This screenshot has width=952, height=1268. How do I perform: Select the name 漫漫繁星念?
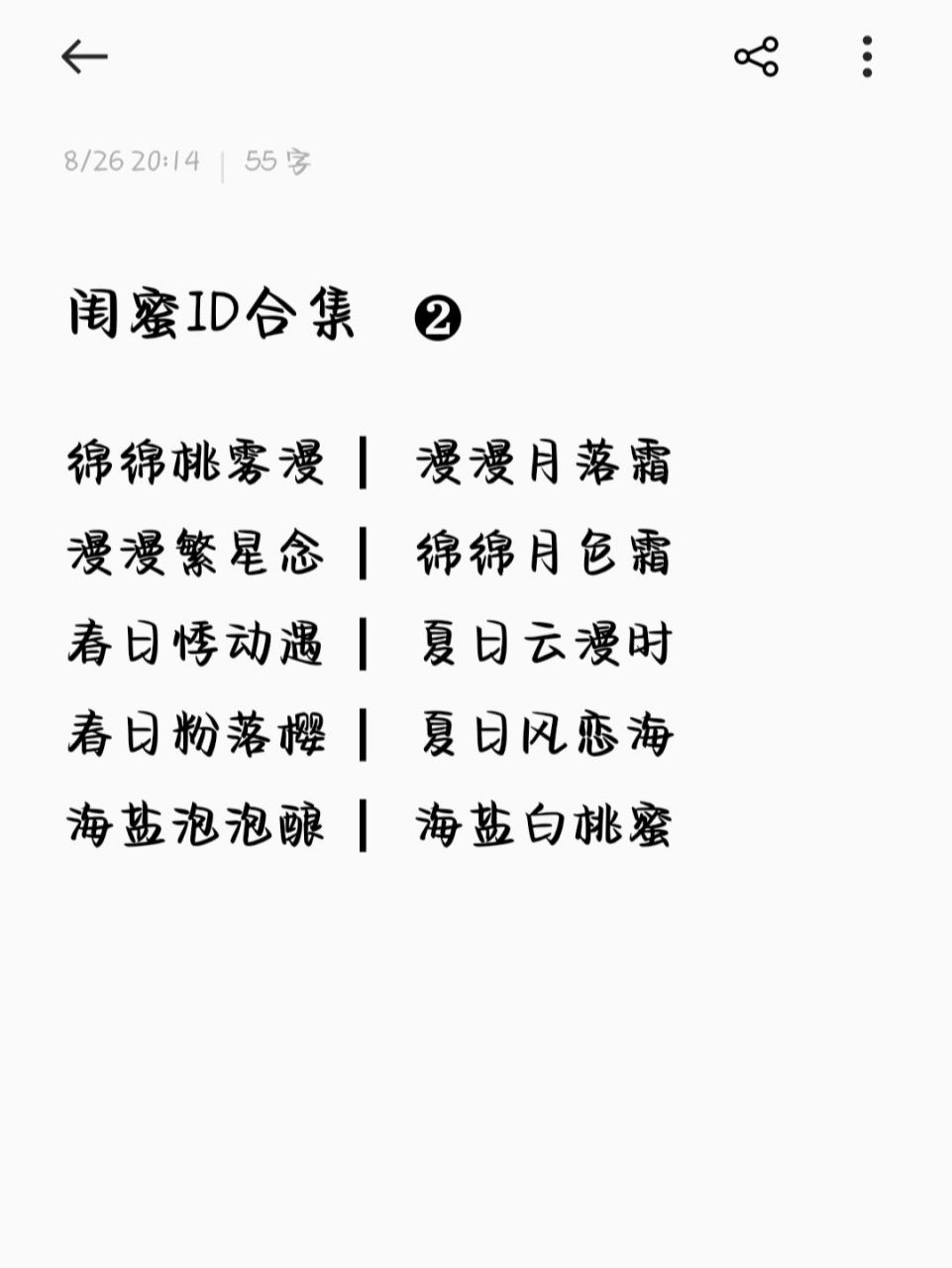[x=198, y=553]
